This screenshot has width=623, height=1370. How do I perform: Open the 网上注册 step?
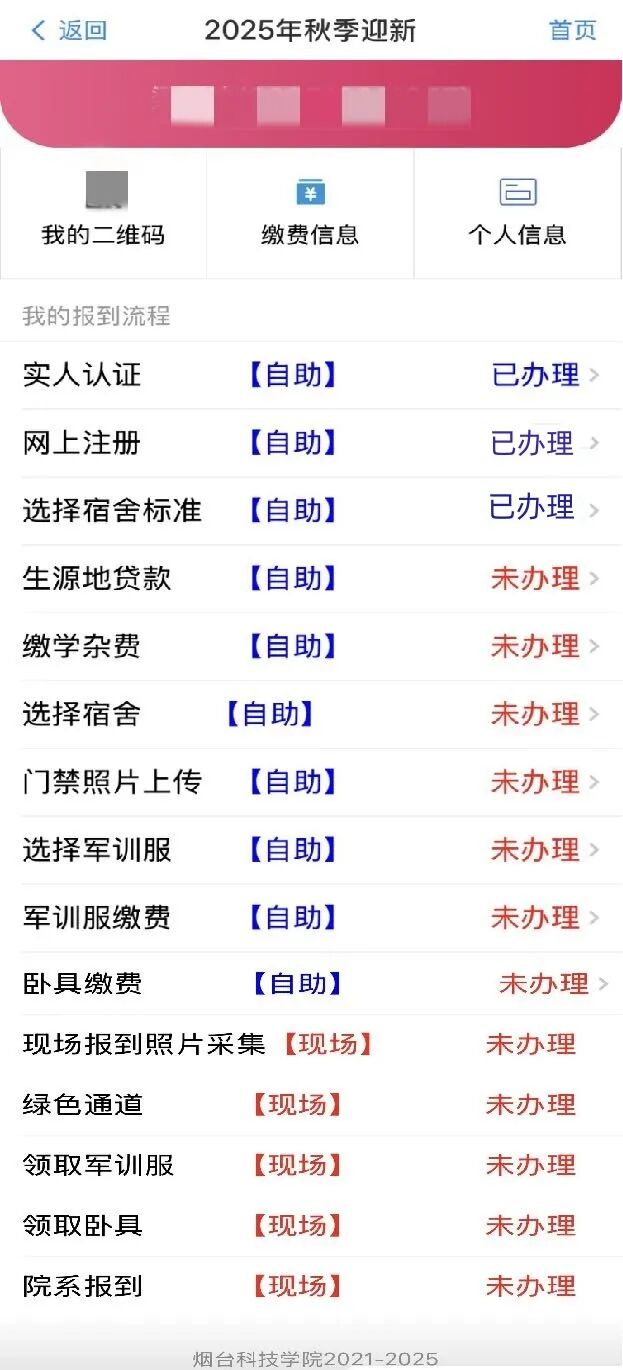[311, 443]
